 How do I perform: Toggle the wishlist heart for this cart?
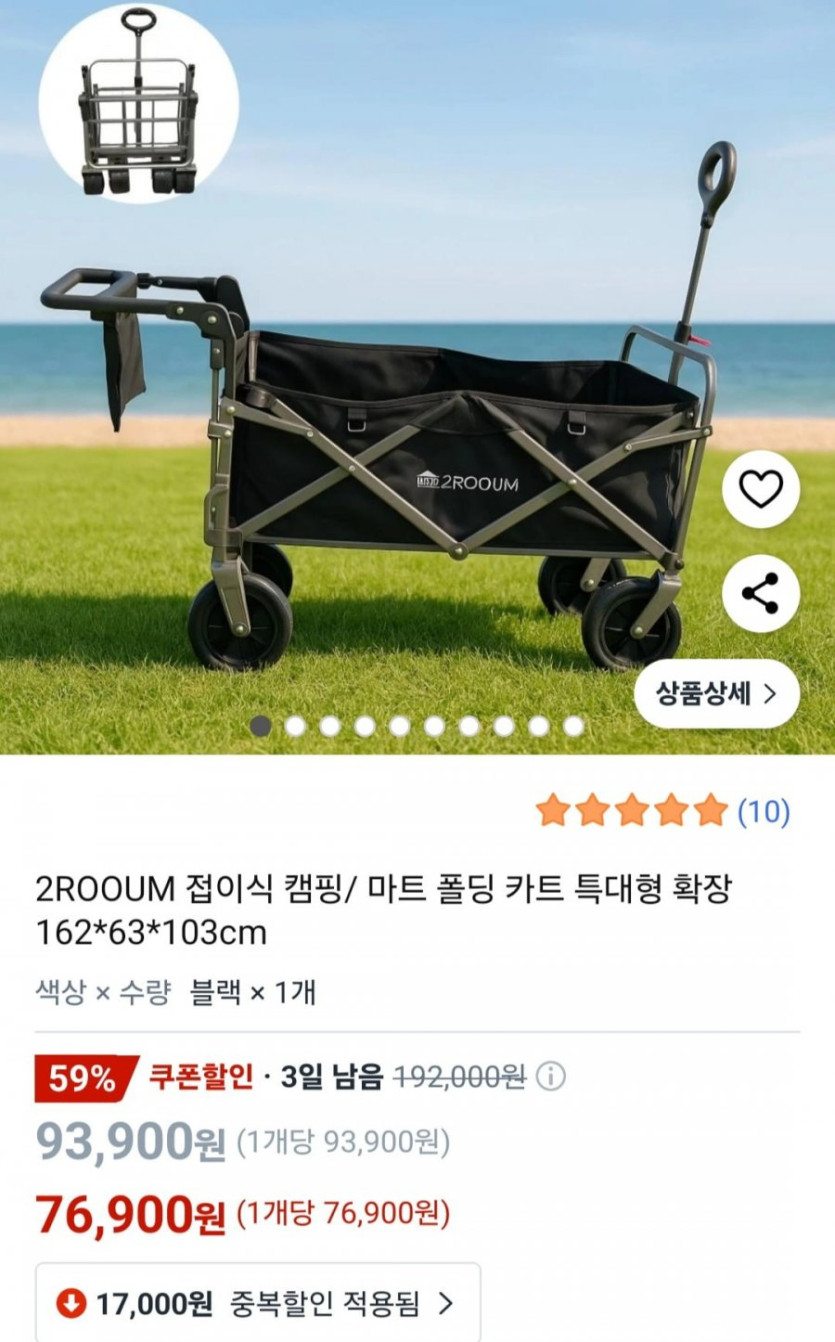tap(762, 490)
